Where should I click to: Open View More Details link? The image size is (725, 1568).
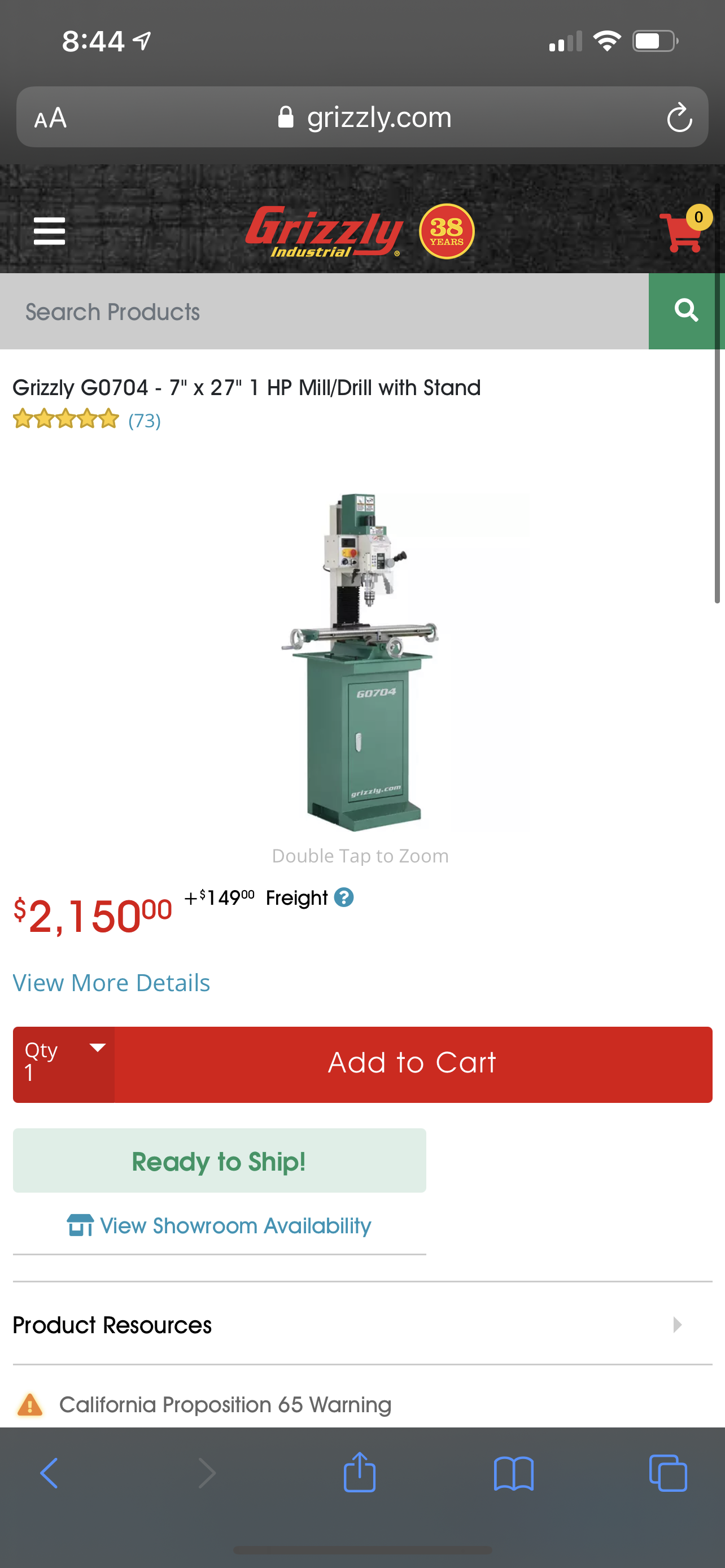[x=111, y=983]
